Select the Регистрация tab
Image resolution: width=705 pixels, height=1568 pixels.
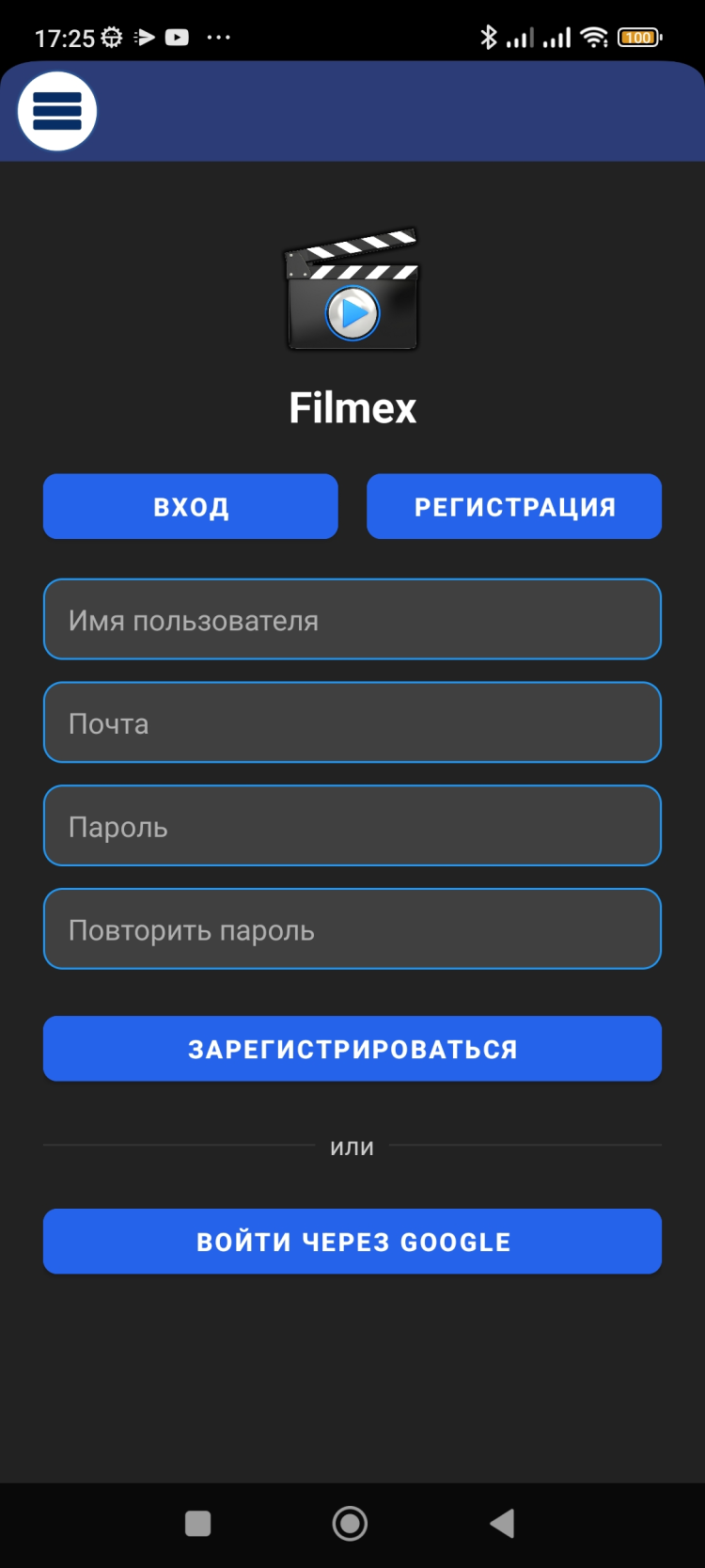pos(514,506)
